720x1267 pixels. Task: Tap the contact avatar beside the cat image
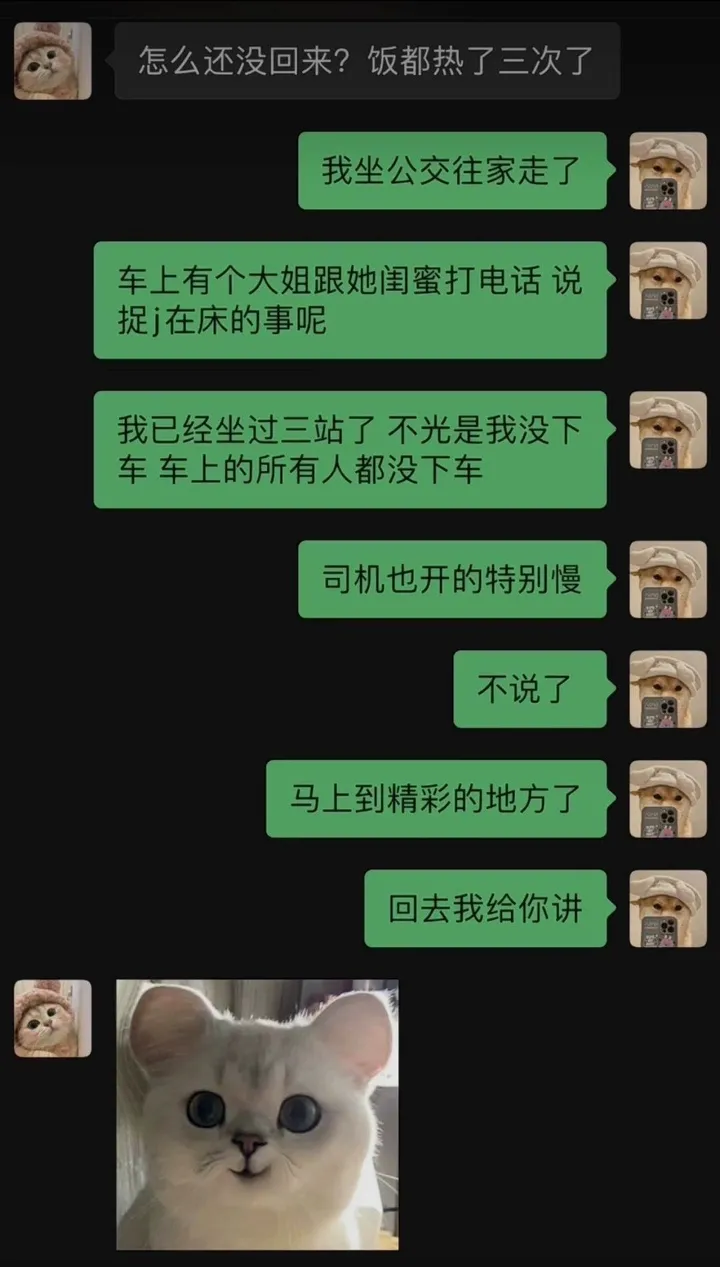tap(52, 1018)
